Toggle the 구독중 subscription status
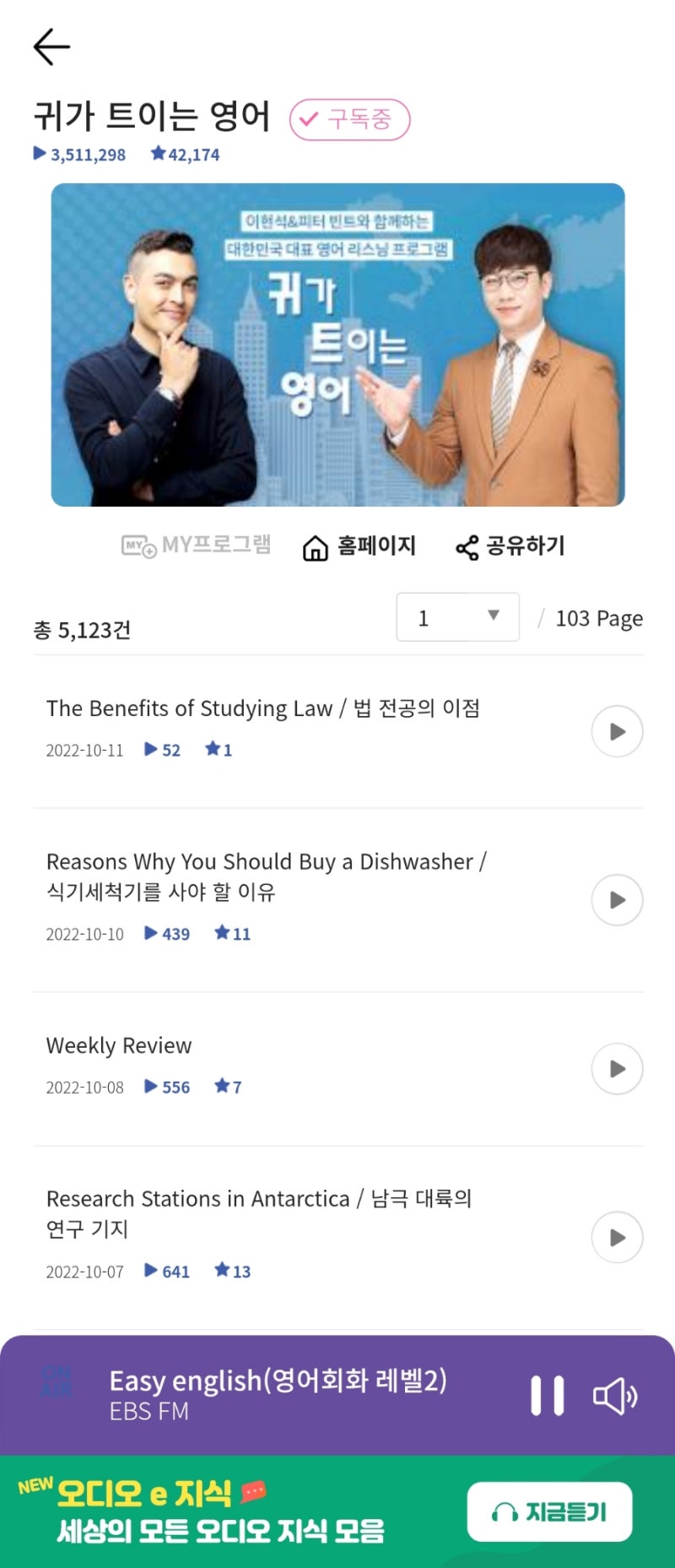This screenshot has height=1568, width=675. [349, 120]
